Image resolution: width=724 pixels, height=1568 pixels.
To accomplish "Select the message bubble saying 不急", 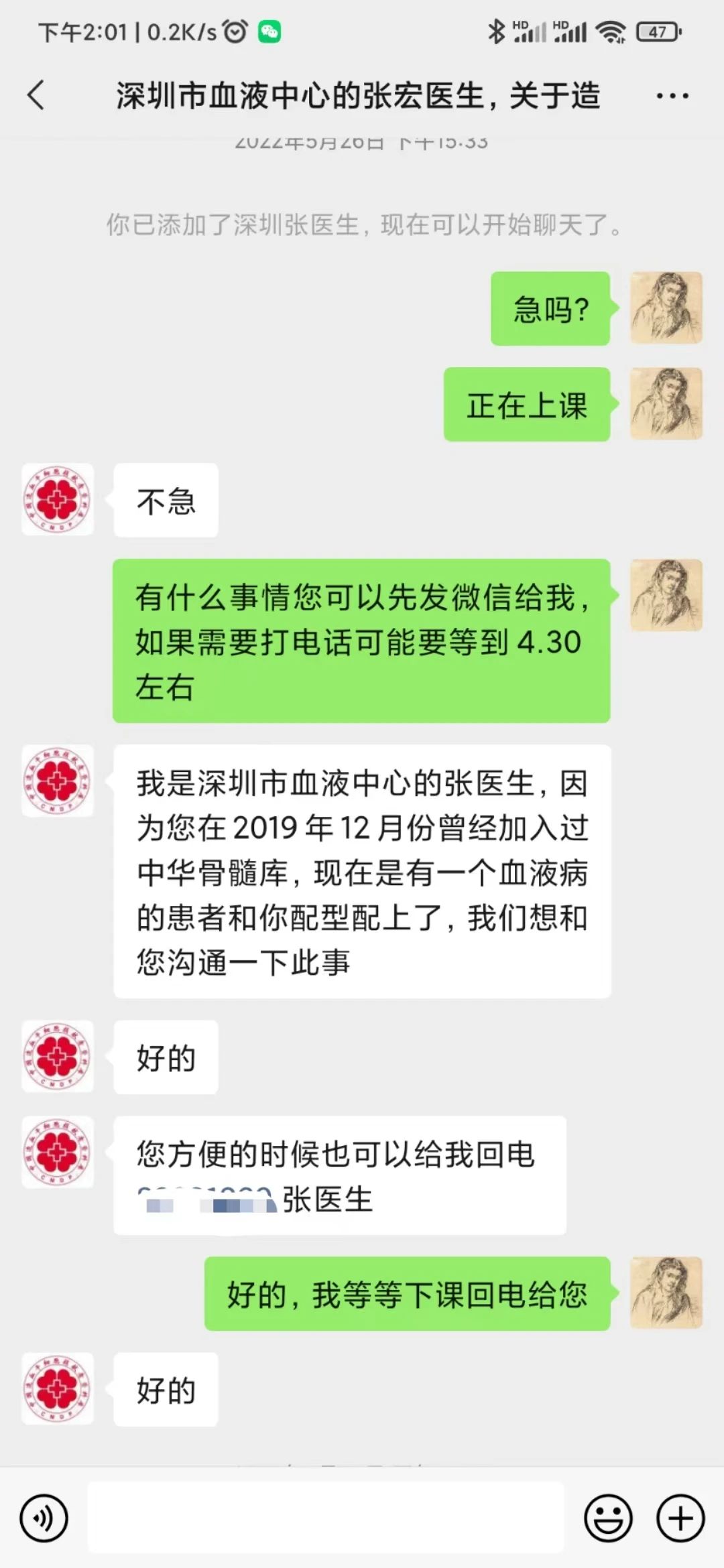I will pos(166,501).
